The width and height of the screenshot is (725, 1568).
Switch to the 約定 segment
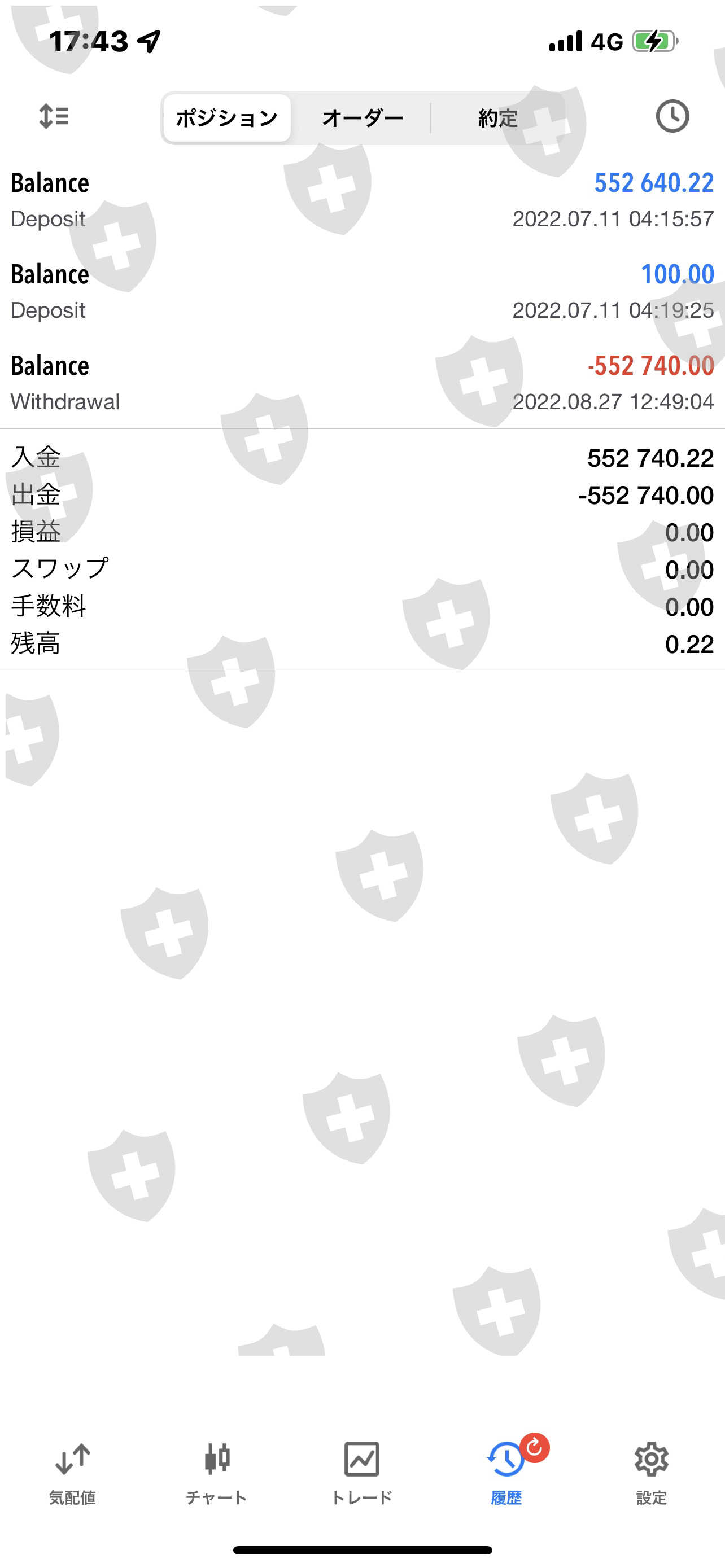tap(498, 117)
